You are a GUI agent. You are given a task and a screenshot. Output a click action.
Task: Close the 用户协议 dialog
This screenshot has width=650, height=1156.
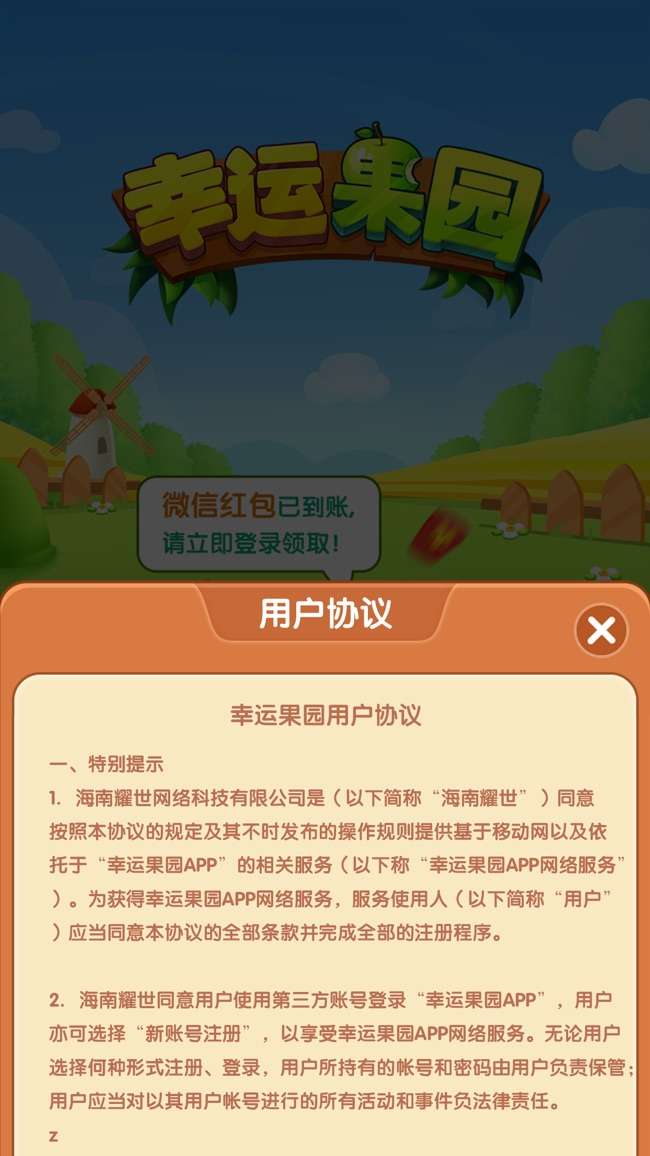[601, 631]
